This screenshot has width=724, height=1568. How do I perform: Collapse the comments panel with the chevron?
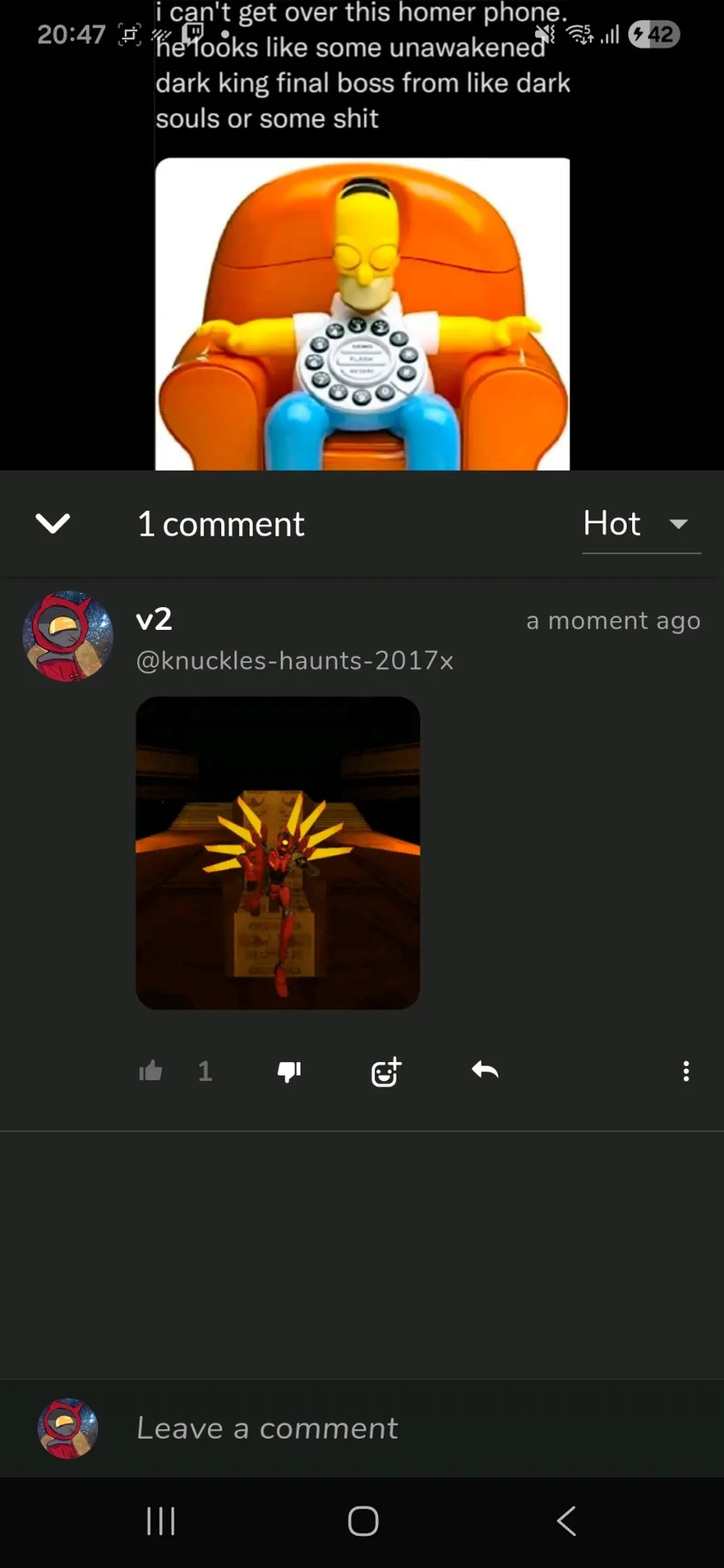tap(53, 524)
